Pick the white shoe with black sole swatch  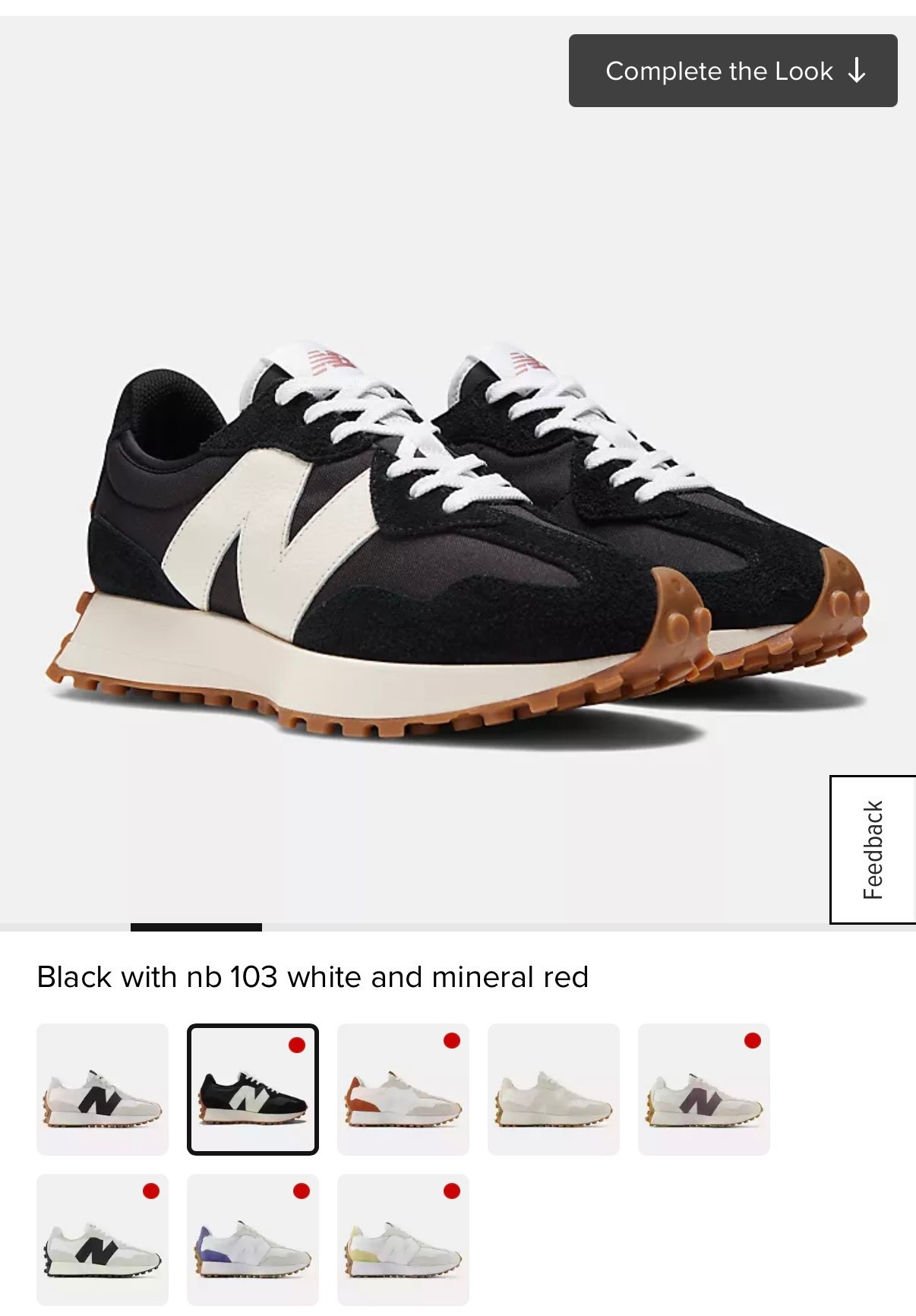tap(103, 1240)
